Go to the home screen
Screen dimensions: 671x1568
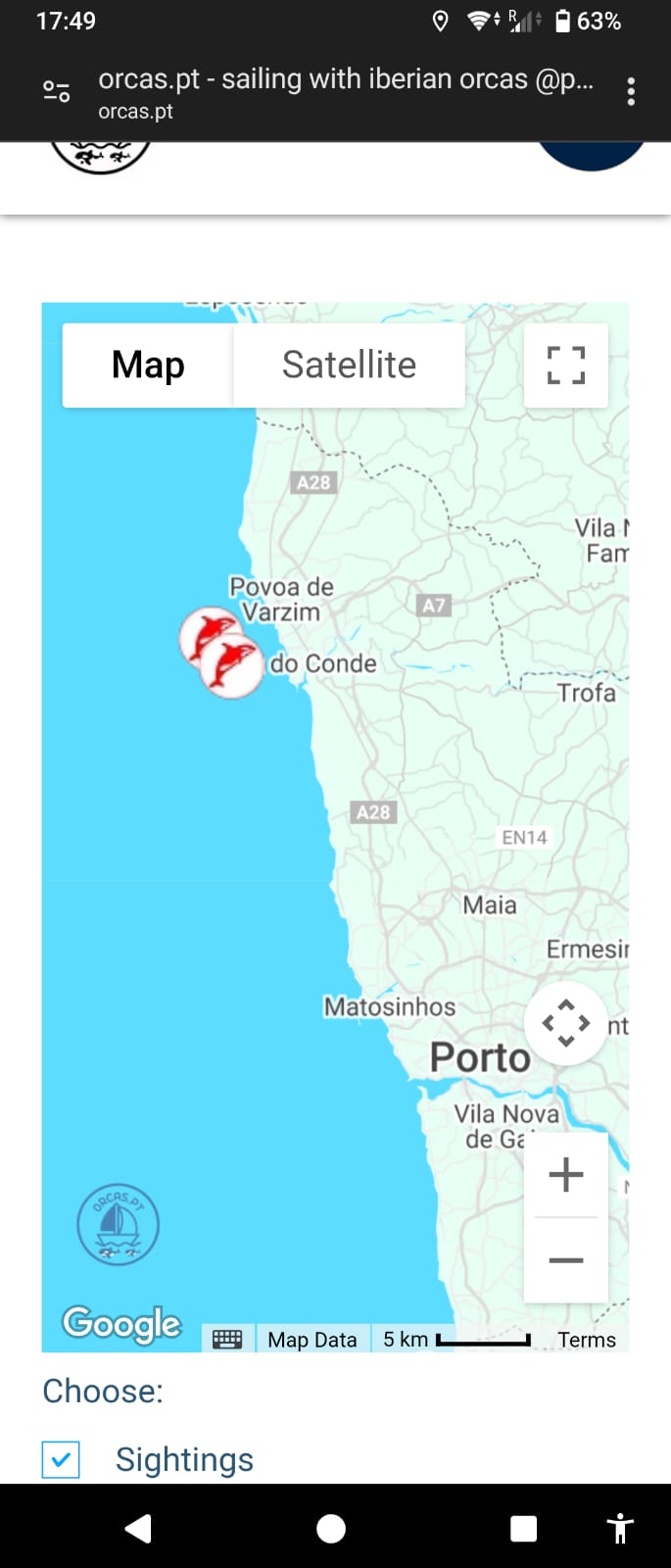[331, 1528]
